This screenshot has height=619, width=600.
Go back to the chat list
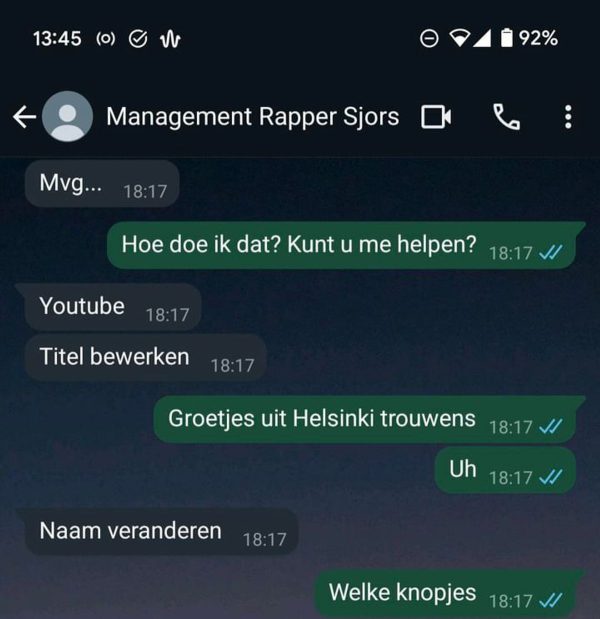click(x=24, y=117)
